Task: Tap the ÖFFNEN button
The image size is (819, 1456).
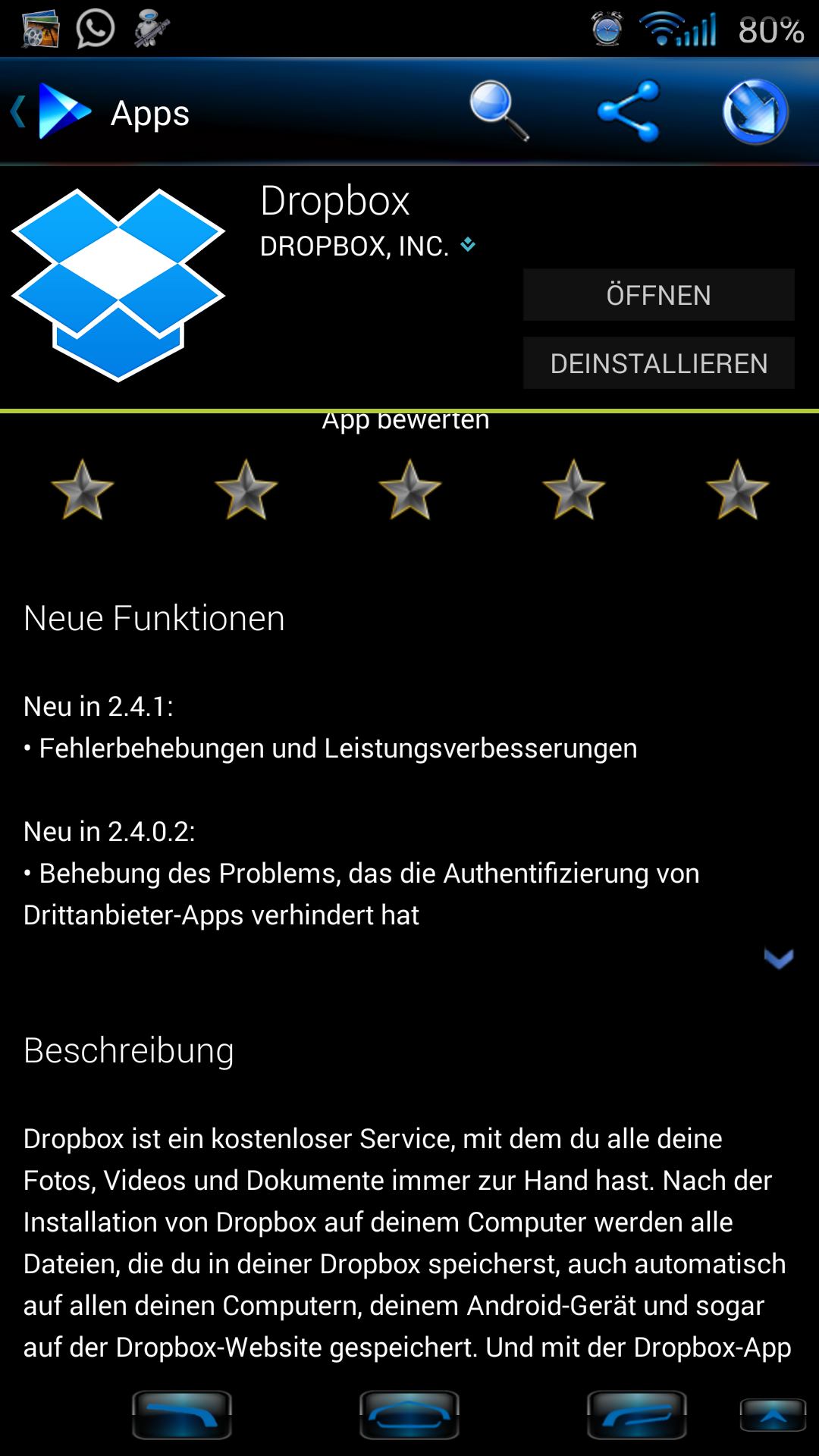Action: [x=658, y=295]
